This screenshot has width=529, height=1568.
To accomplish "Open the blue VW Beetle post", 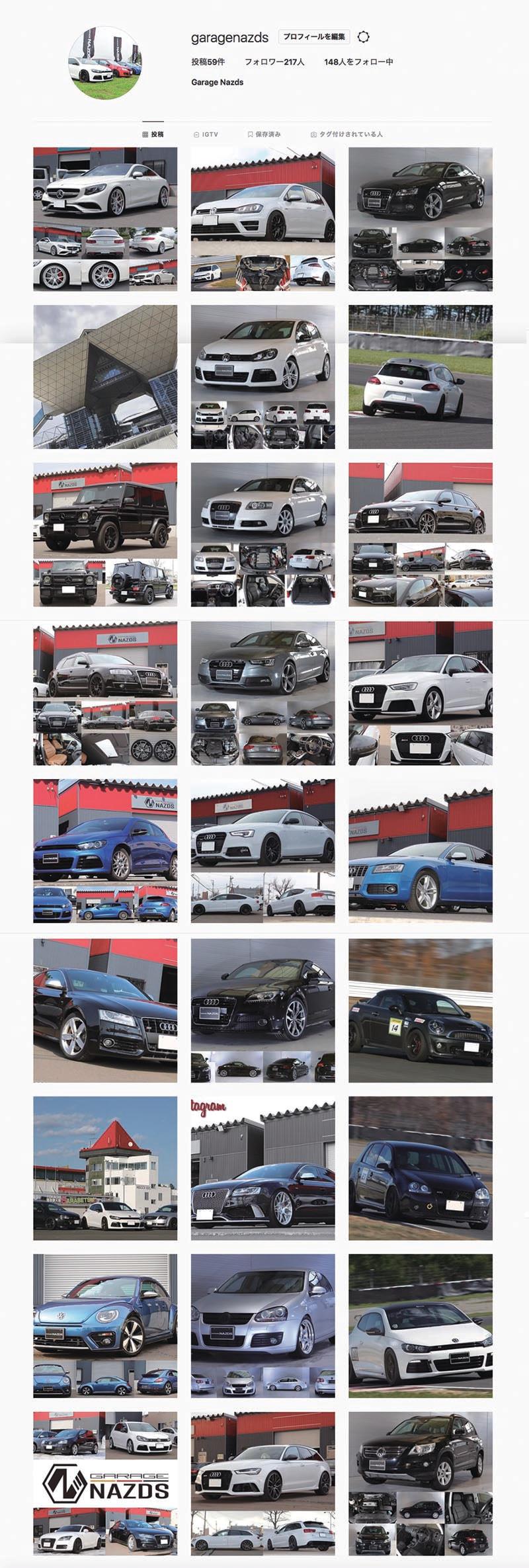I will point(105,1326).
